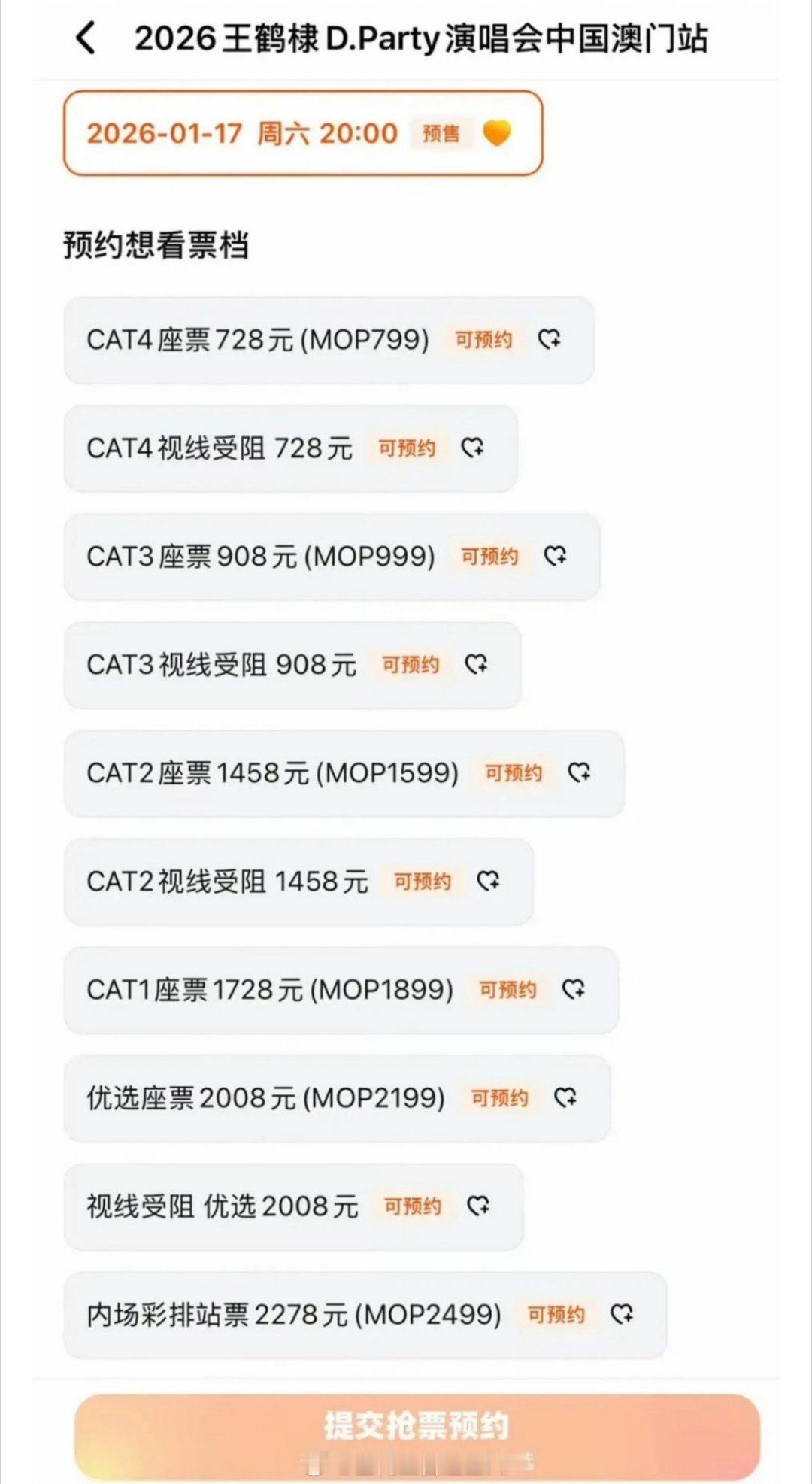This screenshot has width=812, height=1484.
Task: Tap the heart-plus icon on CAT2座票1458元
Action: point(580,773)
